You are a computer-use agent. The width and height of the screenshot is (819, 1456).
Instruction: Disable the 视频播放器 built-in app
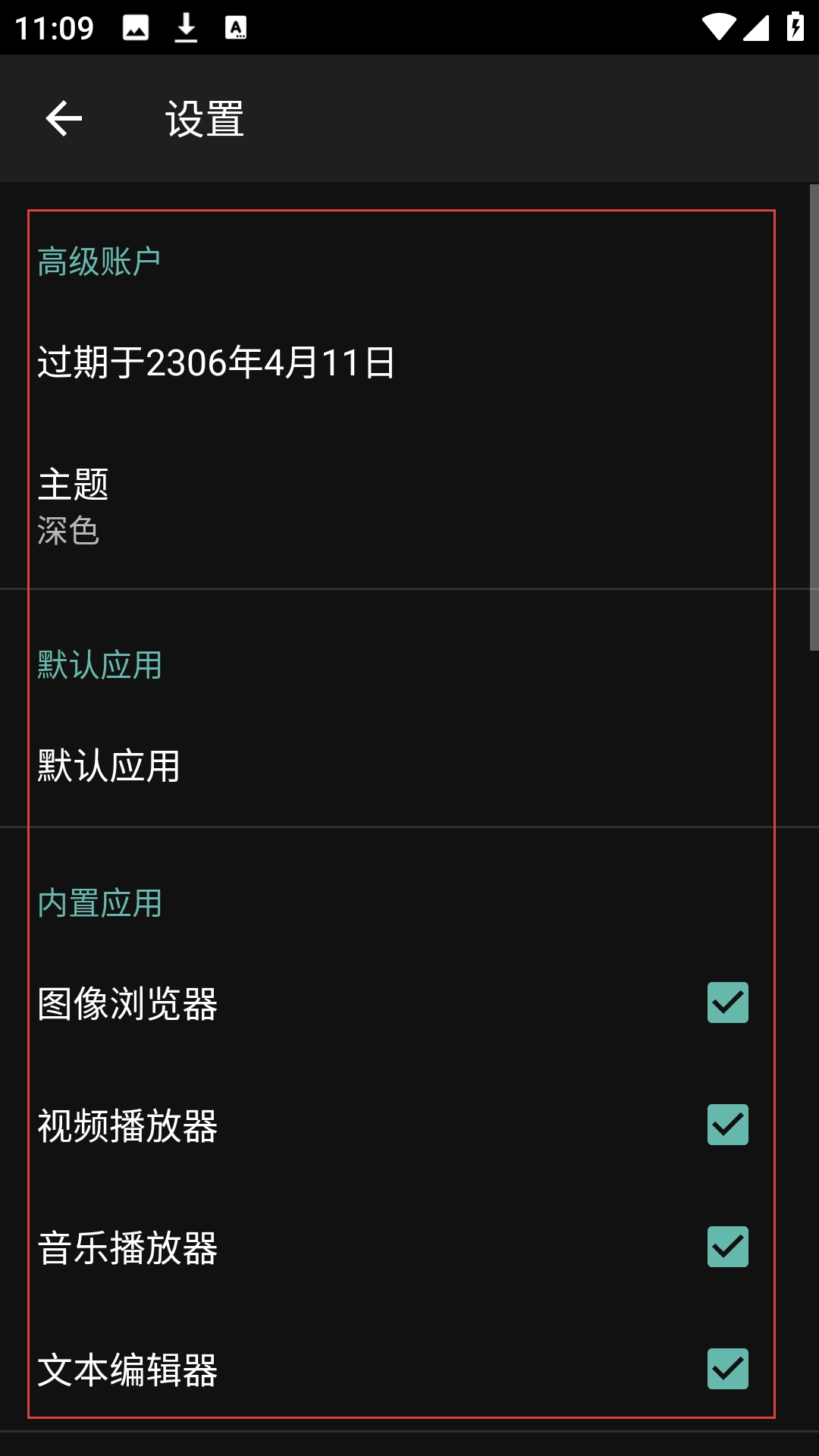(727, 1125)
